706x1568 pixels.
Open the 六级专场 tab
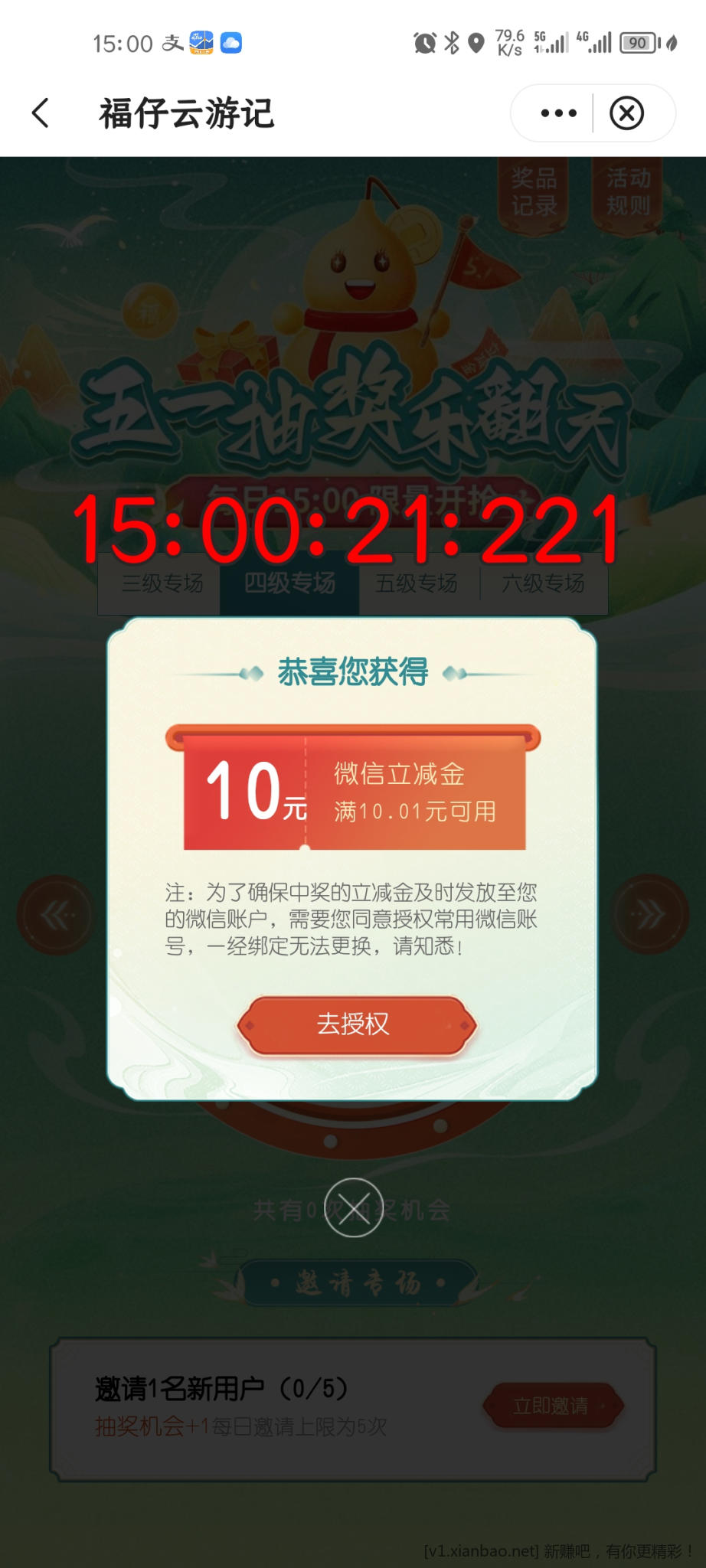[x=543, y=584]
